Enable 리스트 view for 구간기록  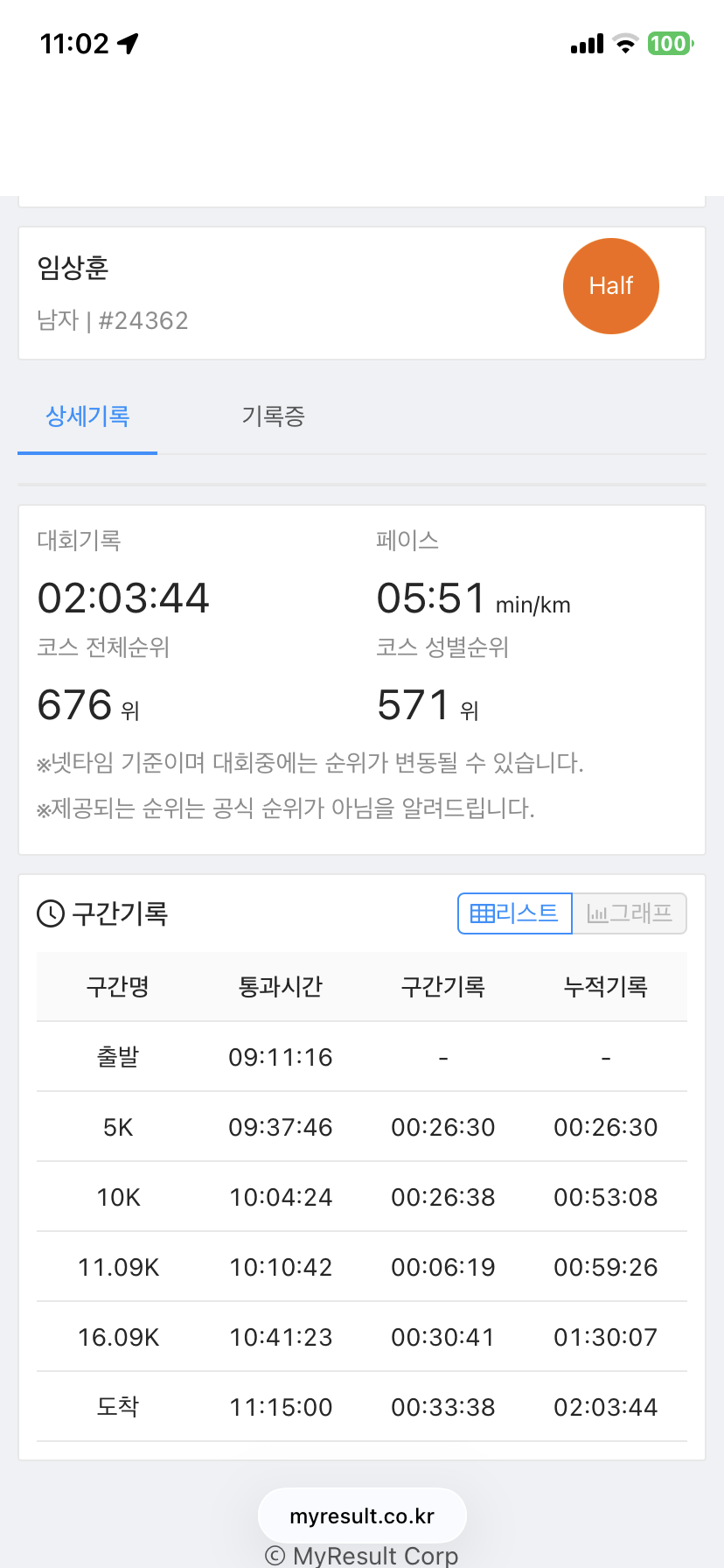click(x=515, y=913)
